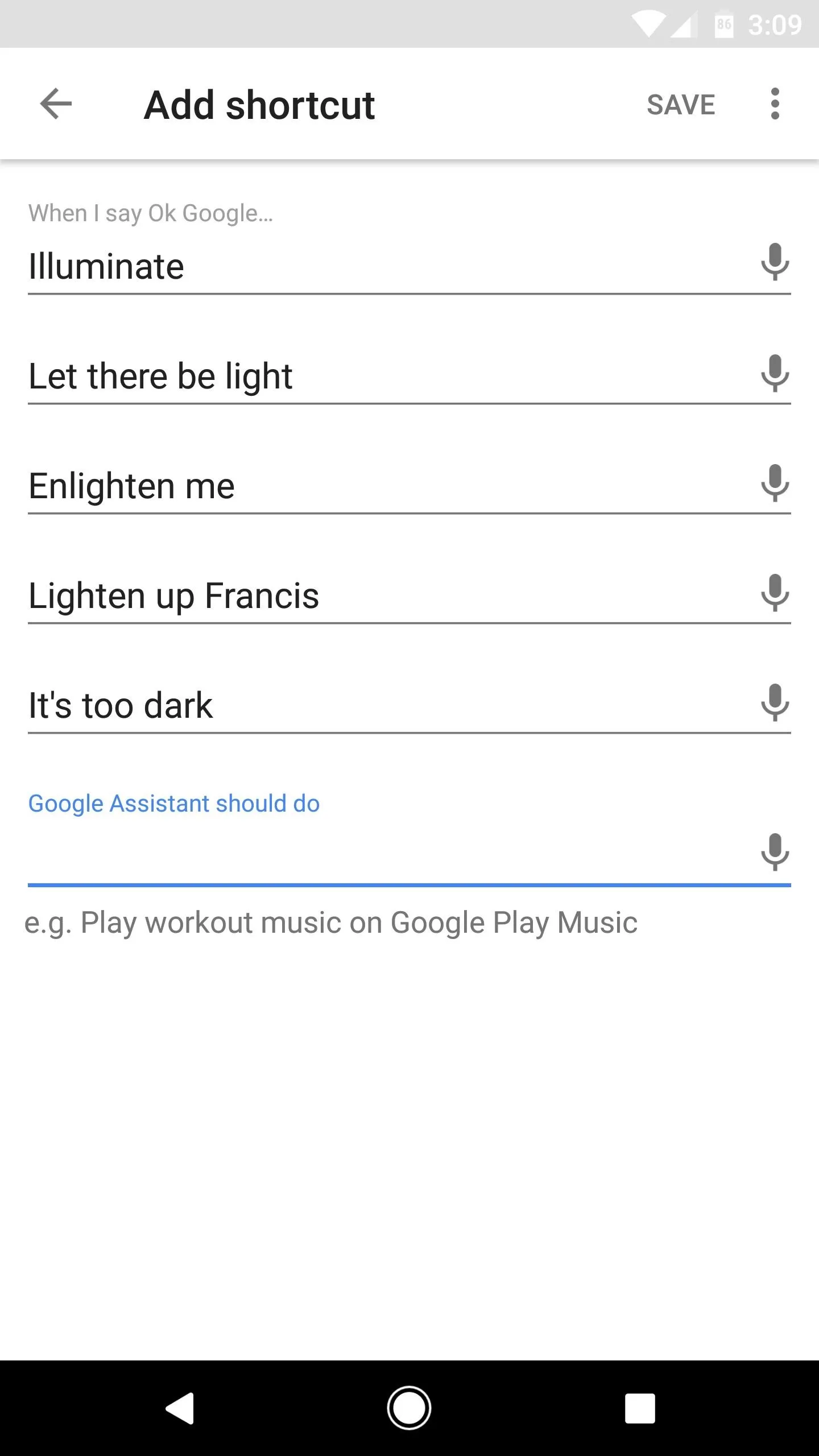Open the overflow menu
The image size is (819, 1456).
[775, 104]
